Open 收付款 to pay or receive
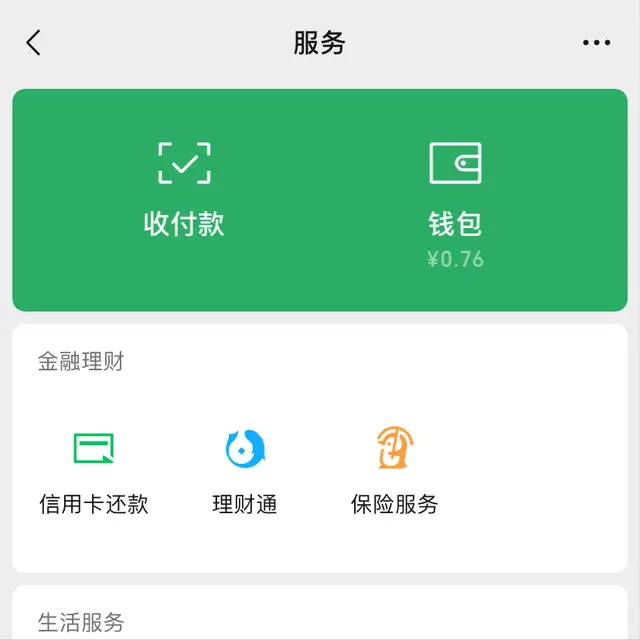 point(184,190)
